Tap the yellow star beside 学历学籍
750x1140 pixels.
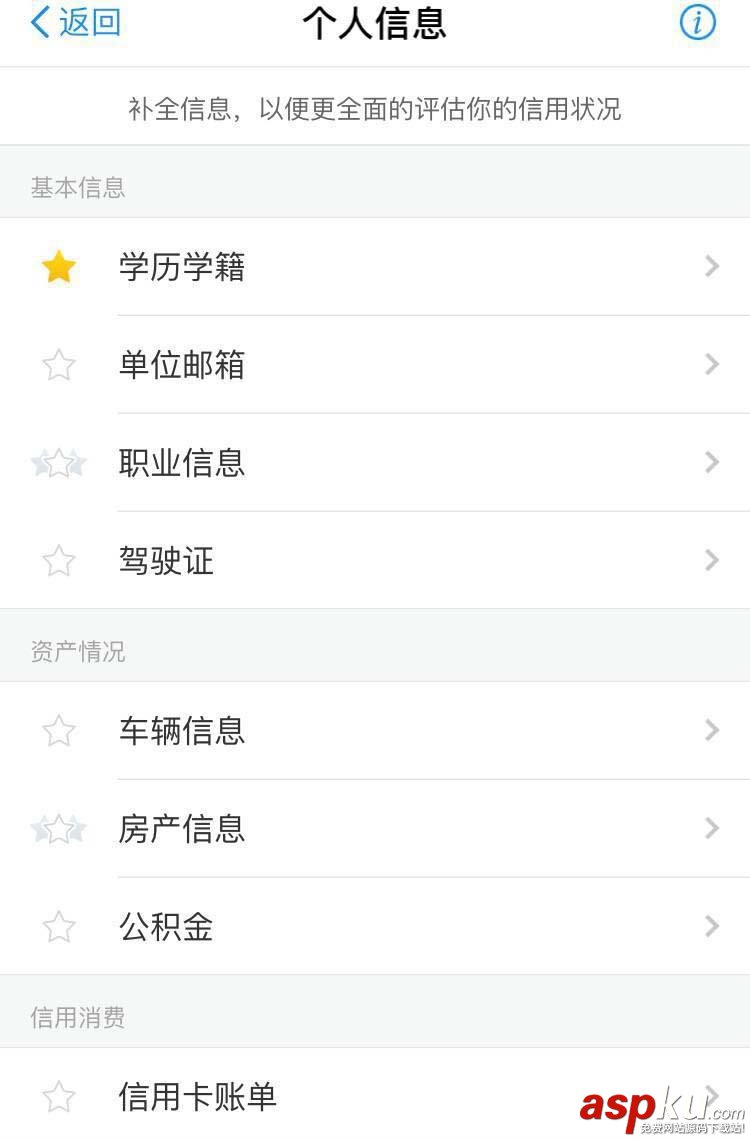(x=58, y=266)
